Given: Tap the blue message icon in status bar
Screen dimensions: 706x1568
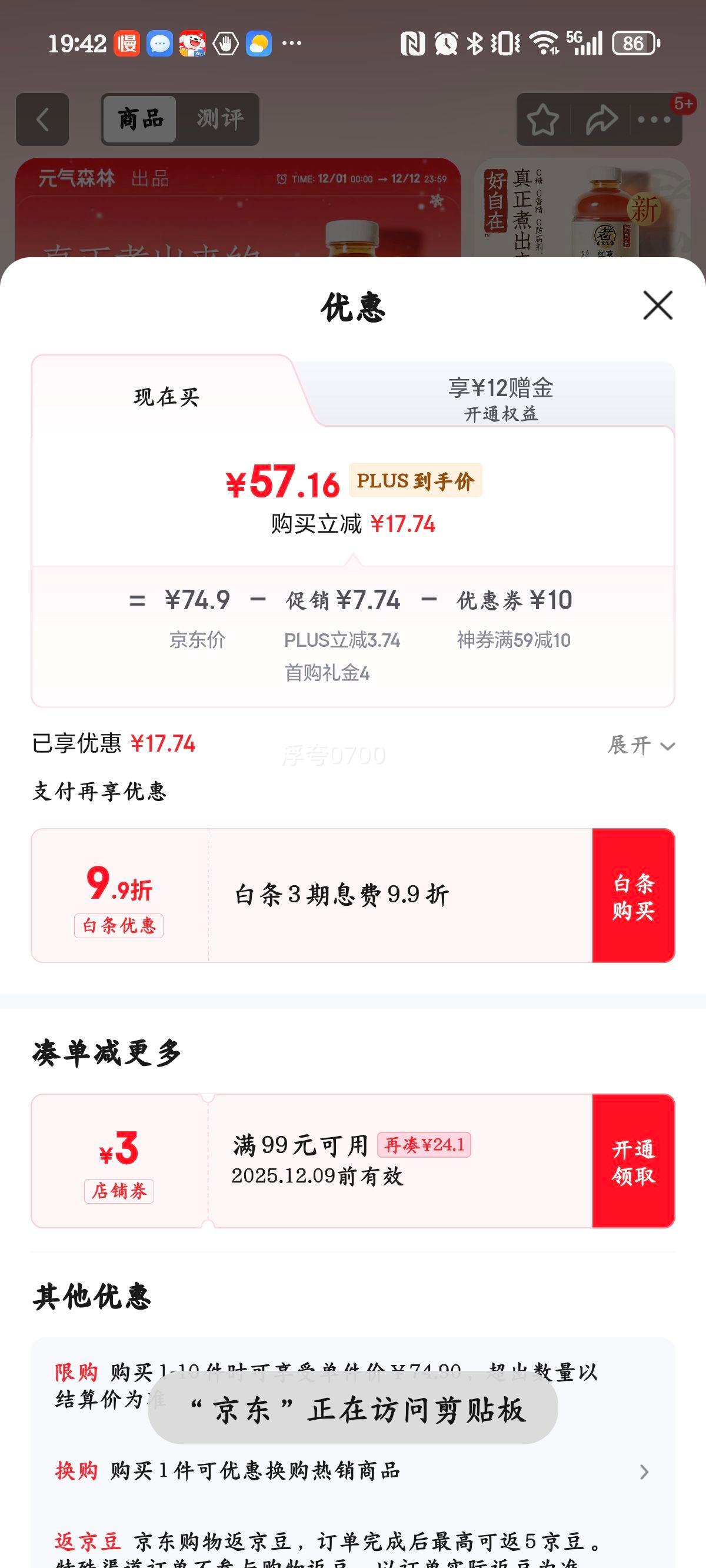Looking at the screenshot, I should point(160,44).
